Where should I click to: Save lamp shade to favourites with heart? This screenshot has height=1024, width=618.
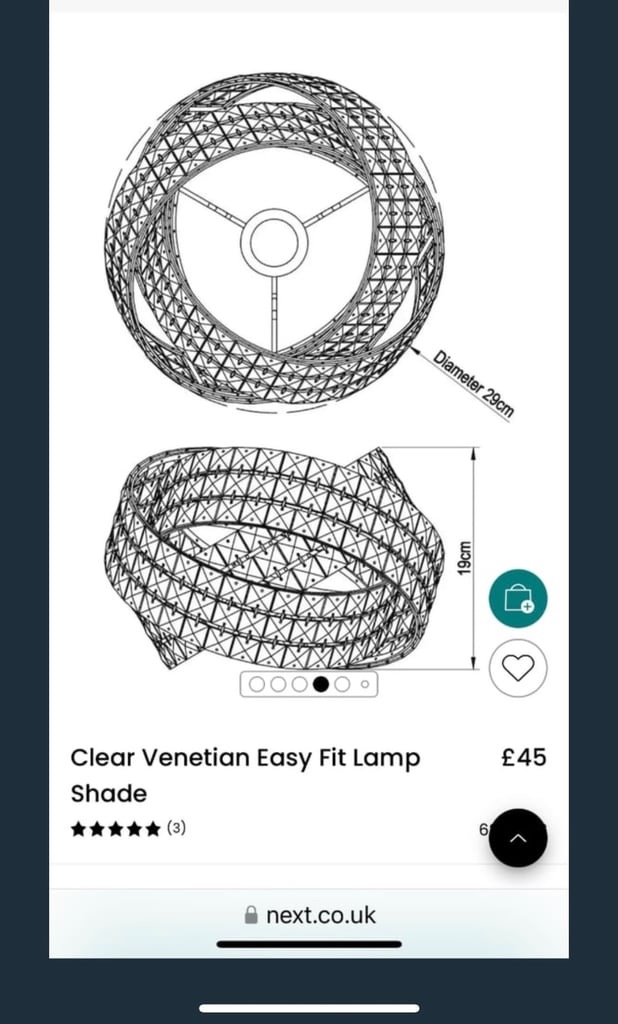518,668
